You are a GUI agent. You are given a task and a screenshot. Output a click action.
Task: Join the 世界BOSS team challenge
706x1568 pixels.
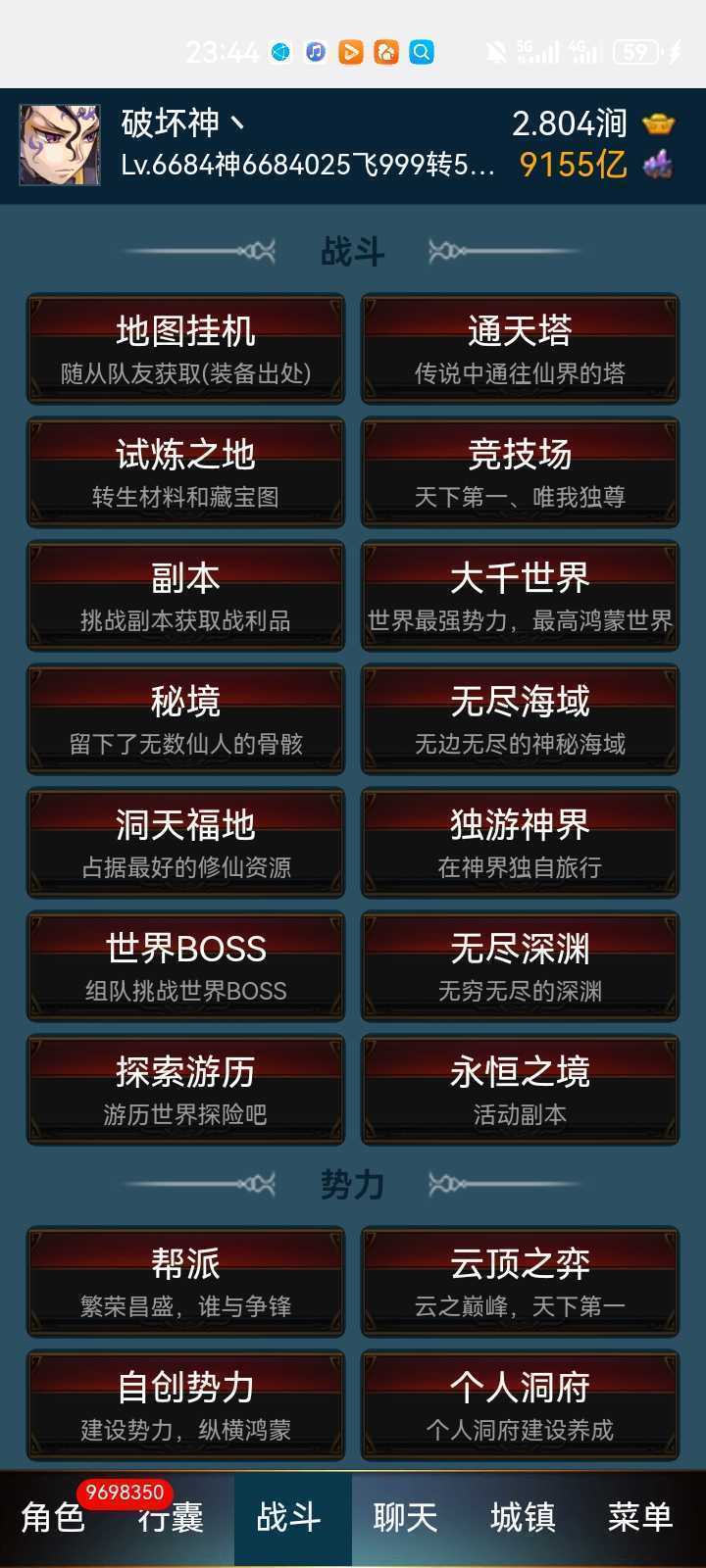[185, 965]
